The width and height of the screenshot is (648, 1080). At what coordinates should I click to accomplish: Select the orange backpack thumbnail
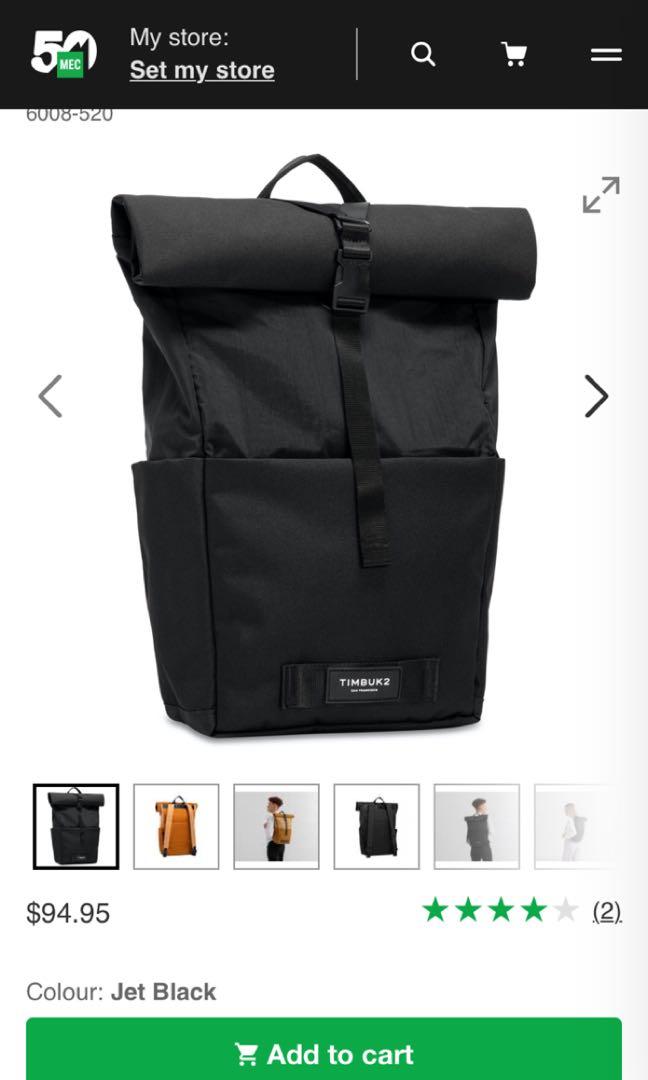point(176,826)
